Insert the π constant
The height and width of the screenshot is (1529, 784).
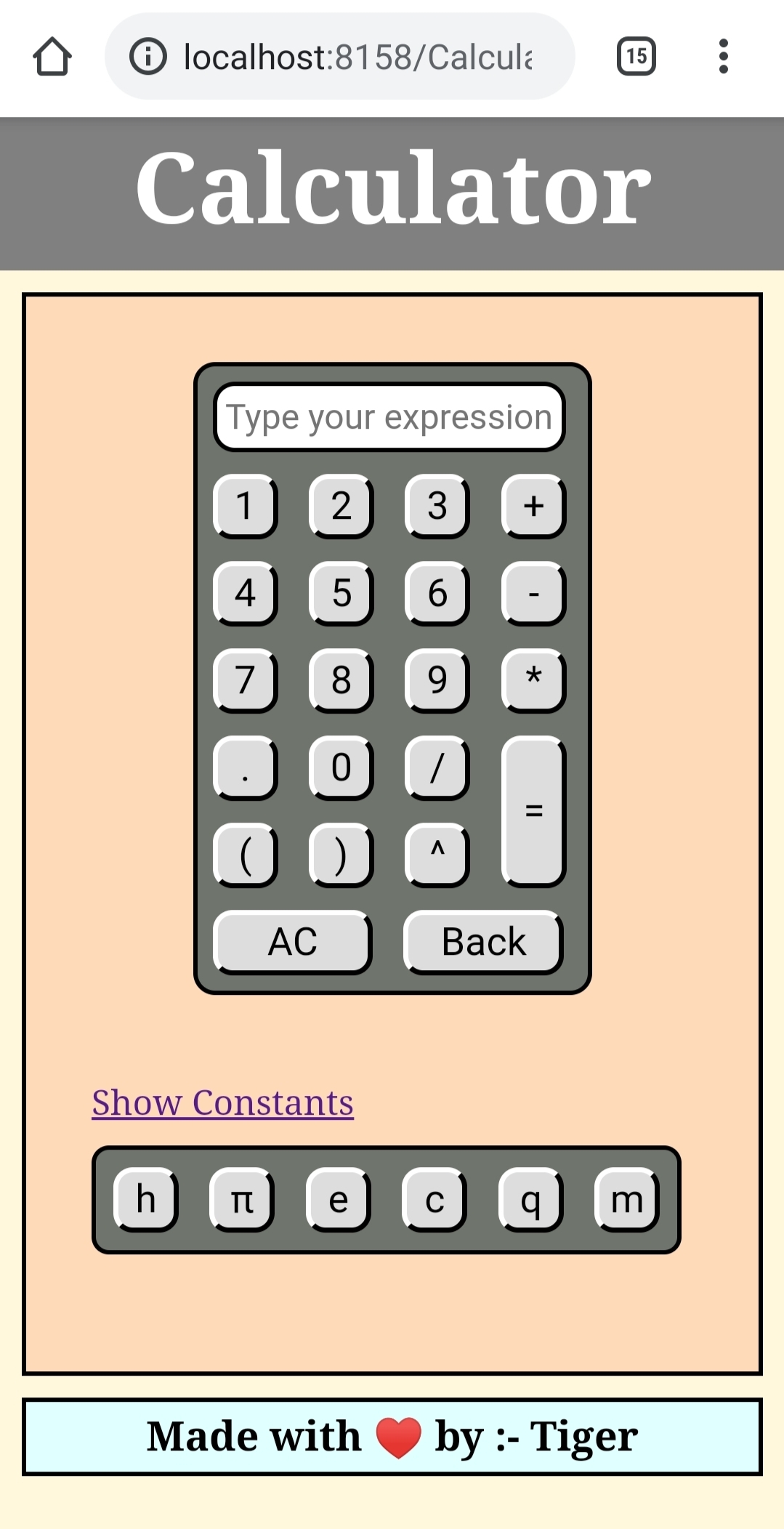[242, 1200]
